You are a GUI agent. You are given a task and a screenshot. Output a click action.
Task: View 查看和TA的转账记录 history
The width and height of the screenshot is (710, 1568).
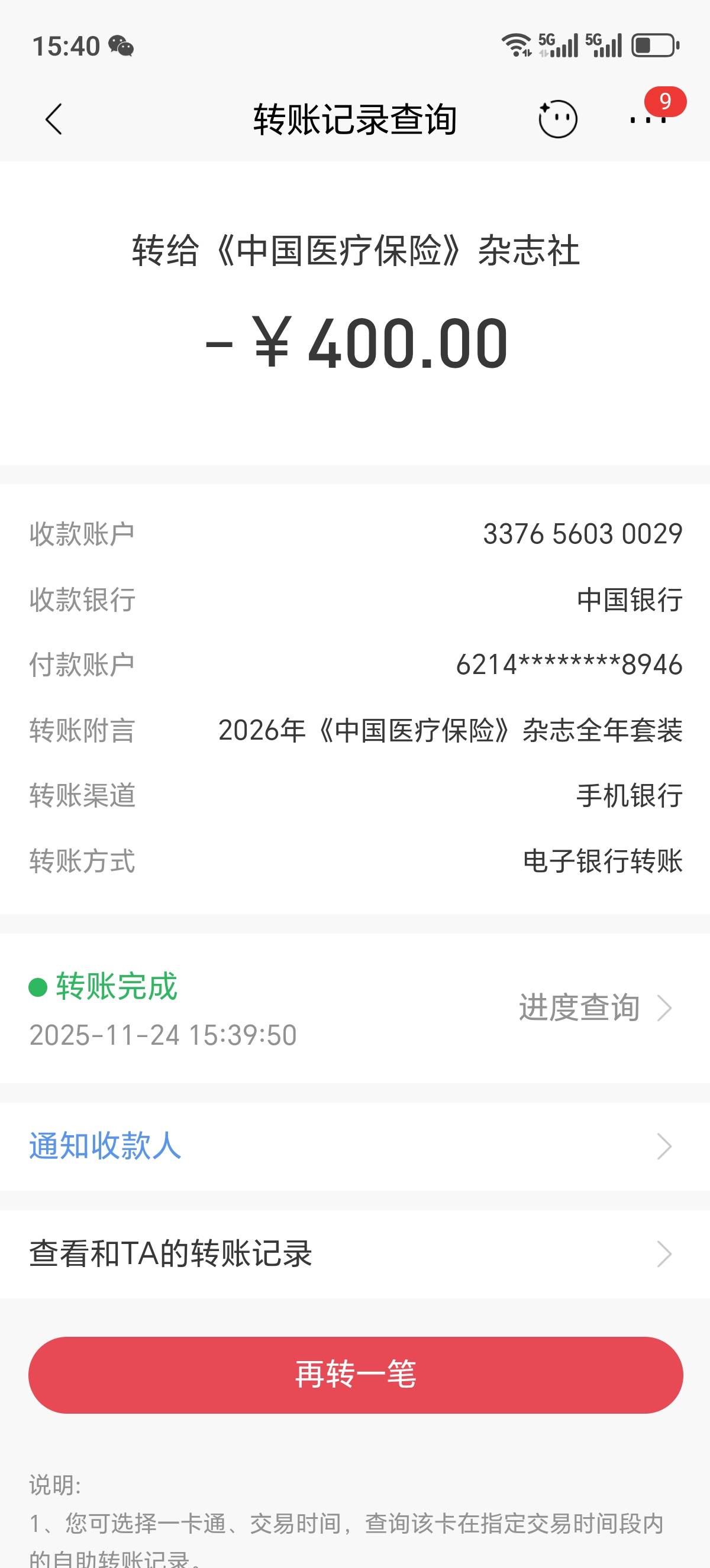(x=354, y=1253)
